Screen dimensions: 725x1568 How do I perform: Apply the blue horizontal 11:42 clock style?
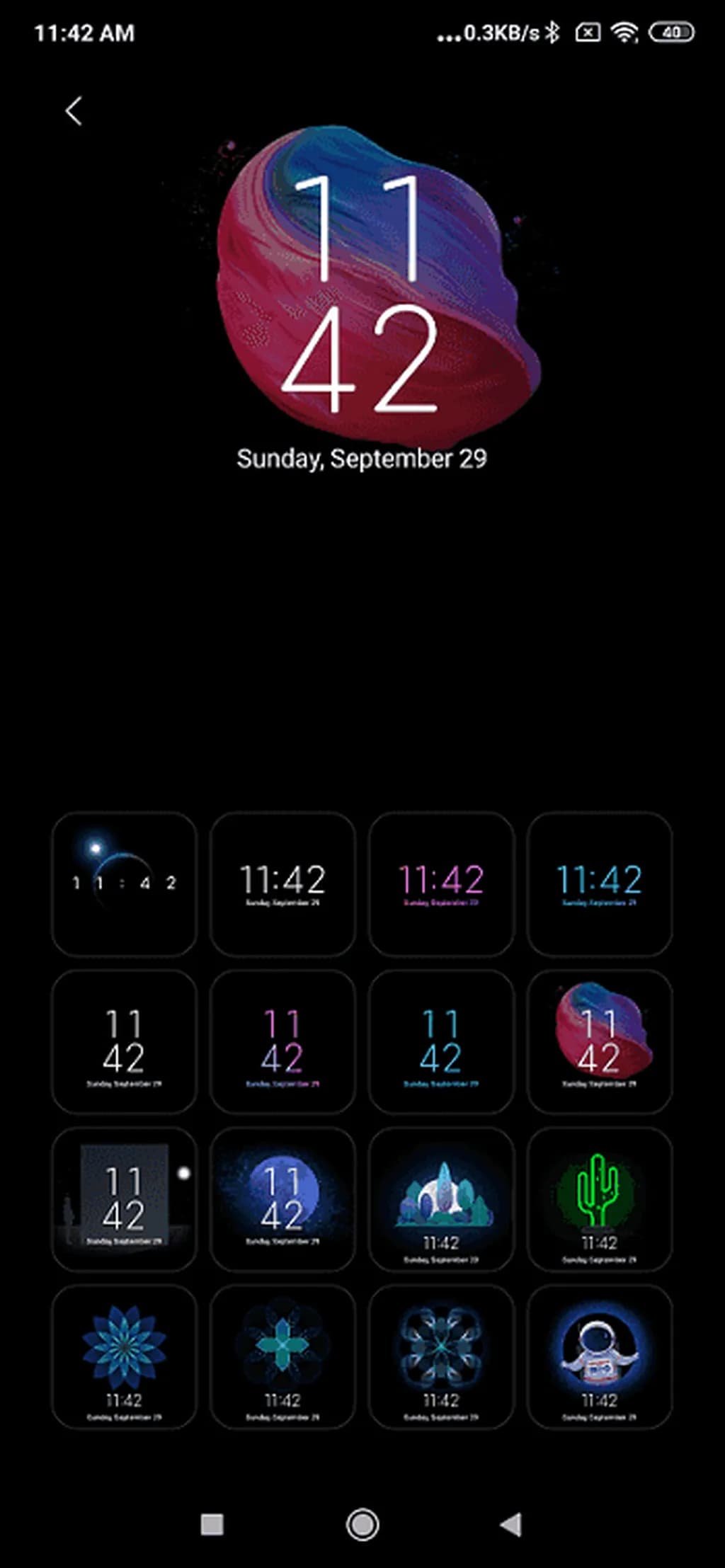coord(600,883)
